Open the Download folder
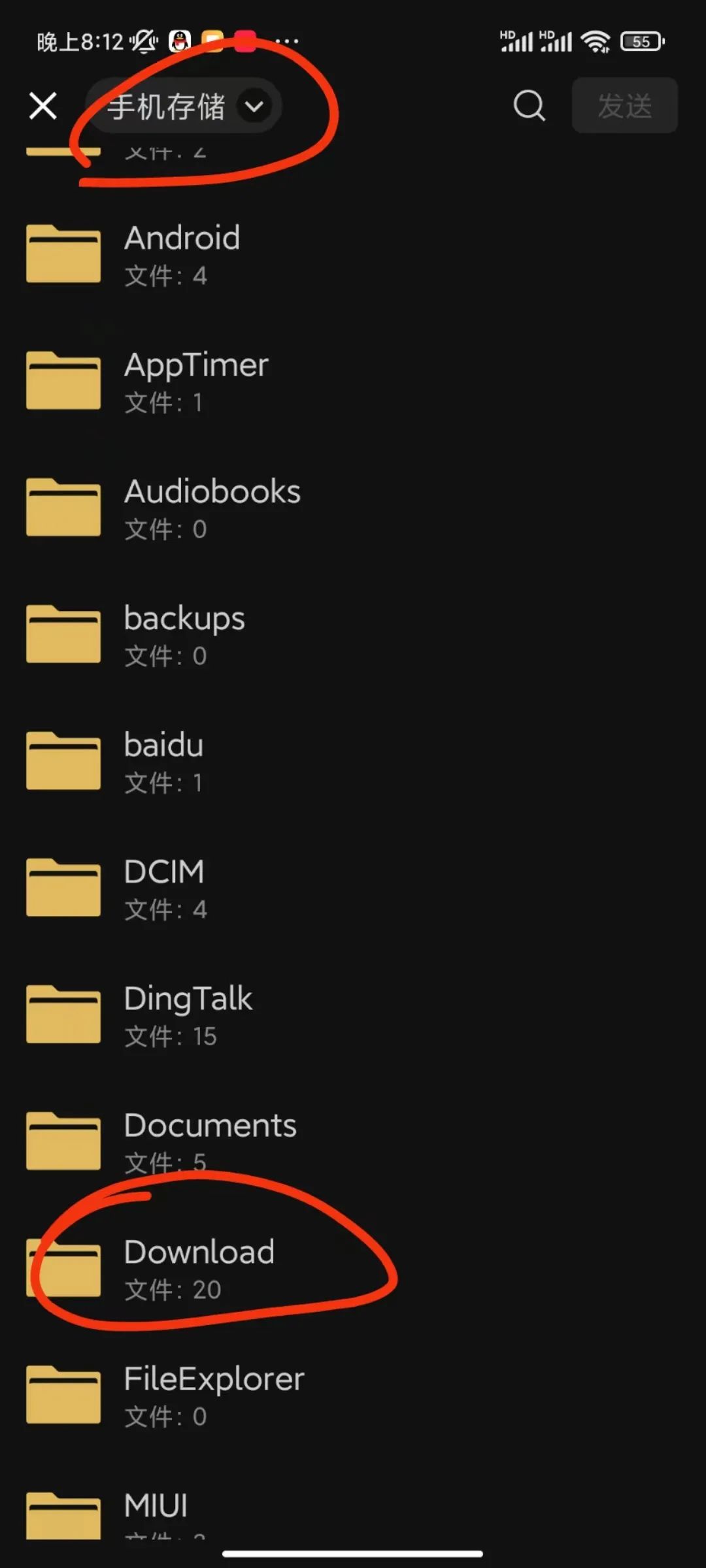The image size is (706, 1568). point(199,1269)
